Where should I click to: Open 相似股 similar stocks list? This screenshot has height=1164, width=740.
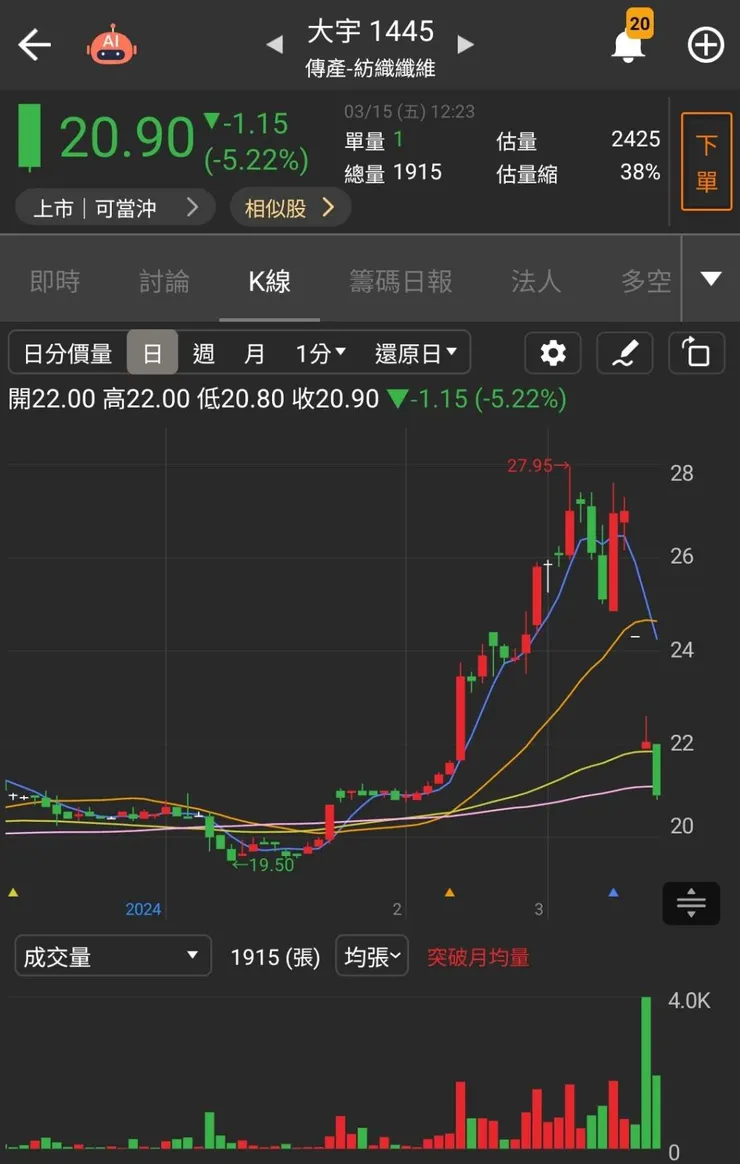click(x=290, y=207)
